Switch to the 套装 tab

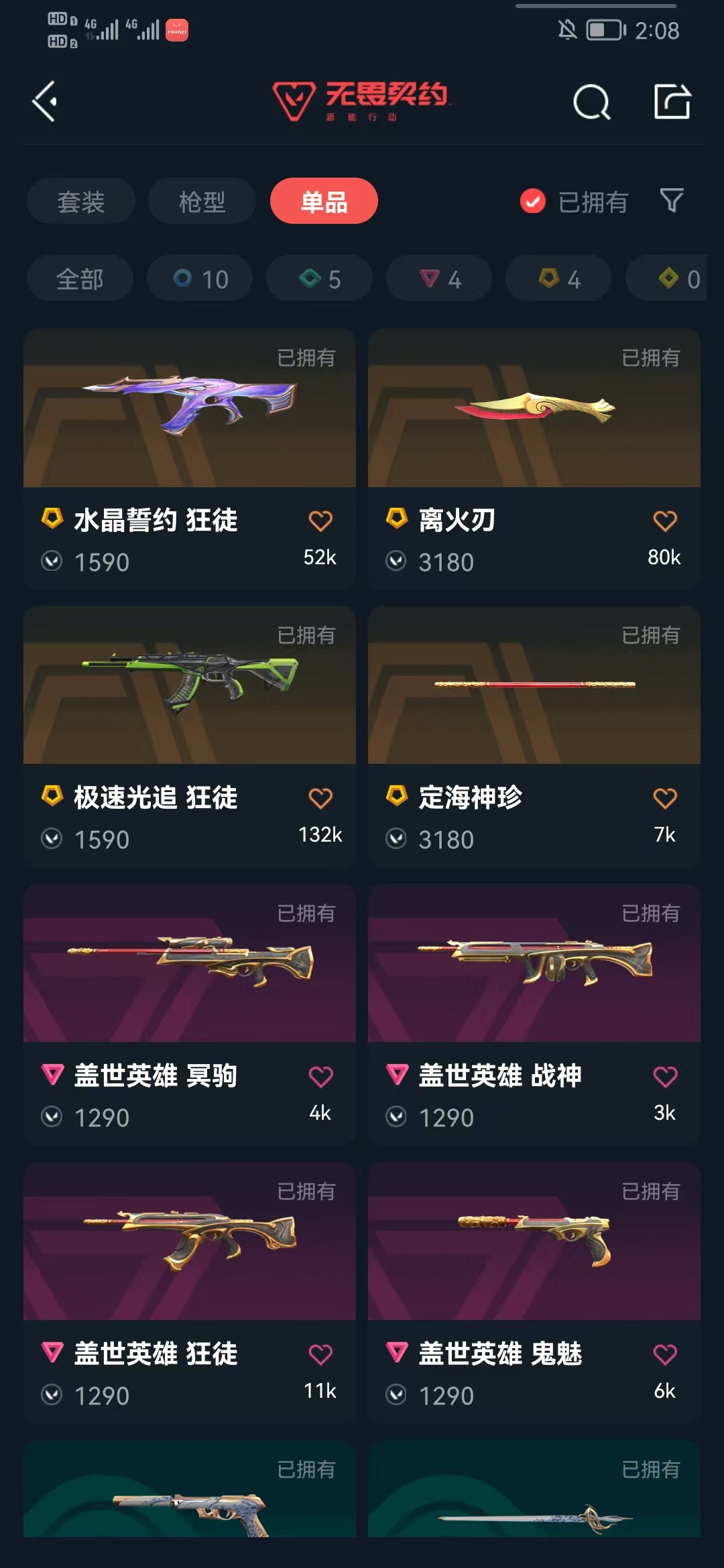coord(81,201)
